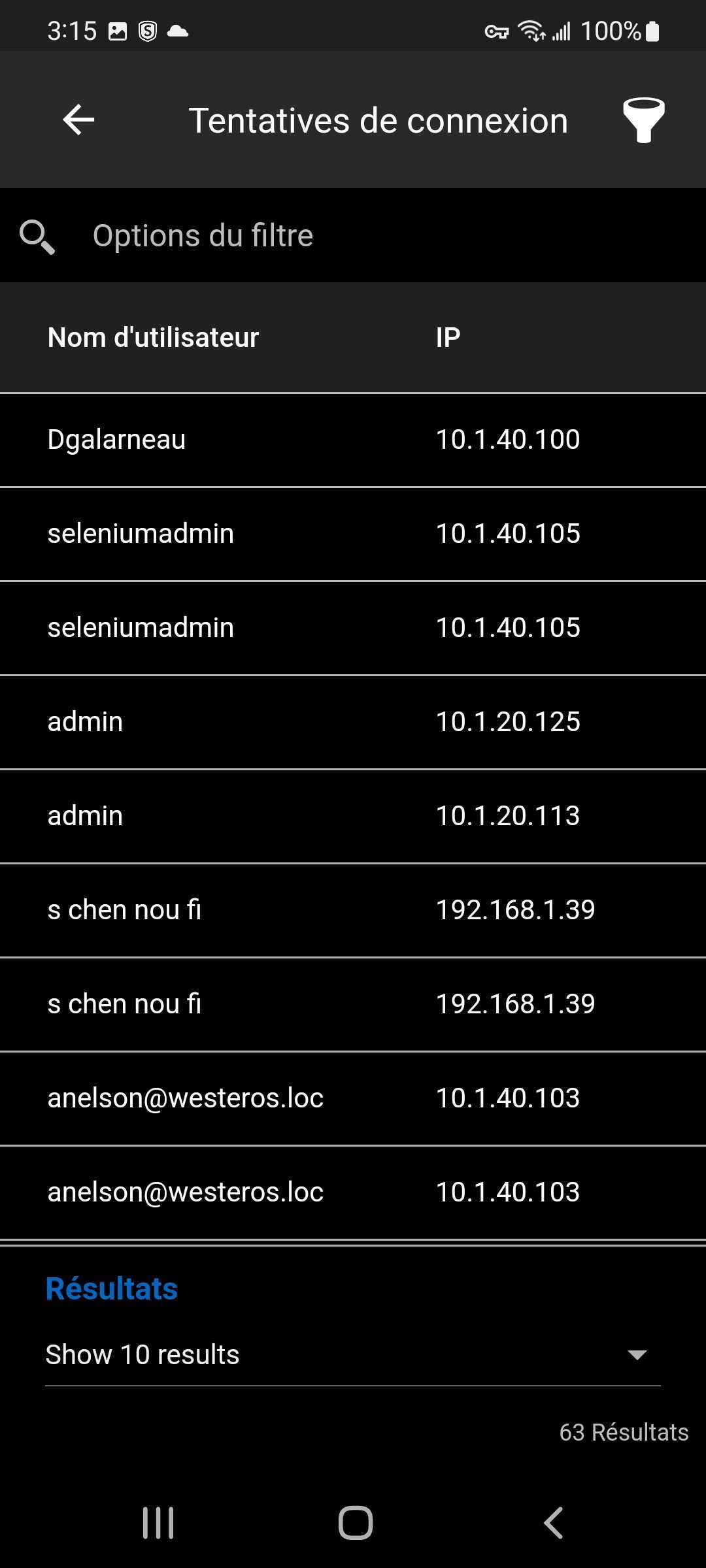Go back using the arrow in the app bar
This screenshot has width=706, height=1568.
tap(78, 120)
